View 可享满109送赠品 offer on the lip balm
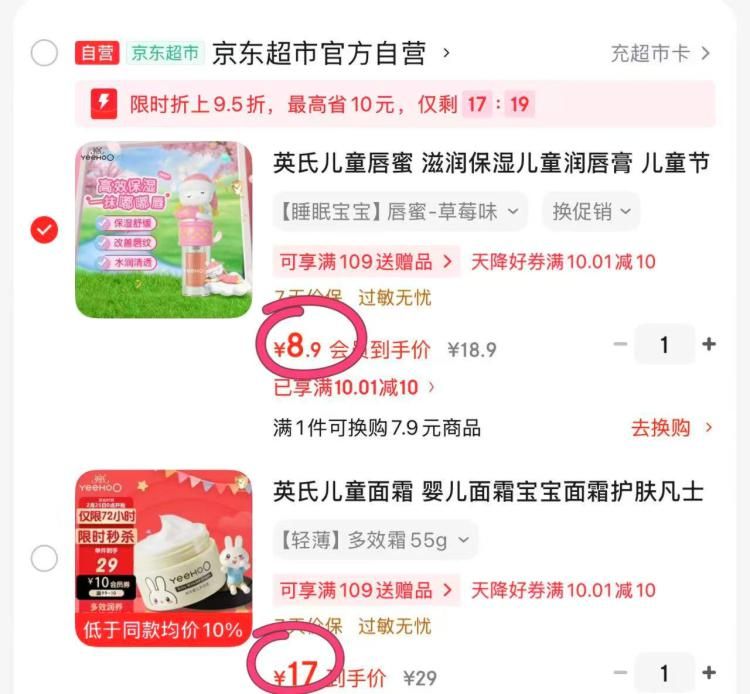Image resolution: width=750 pixels, height=694 pixels. pos(365,262)
